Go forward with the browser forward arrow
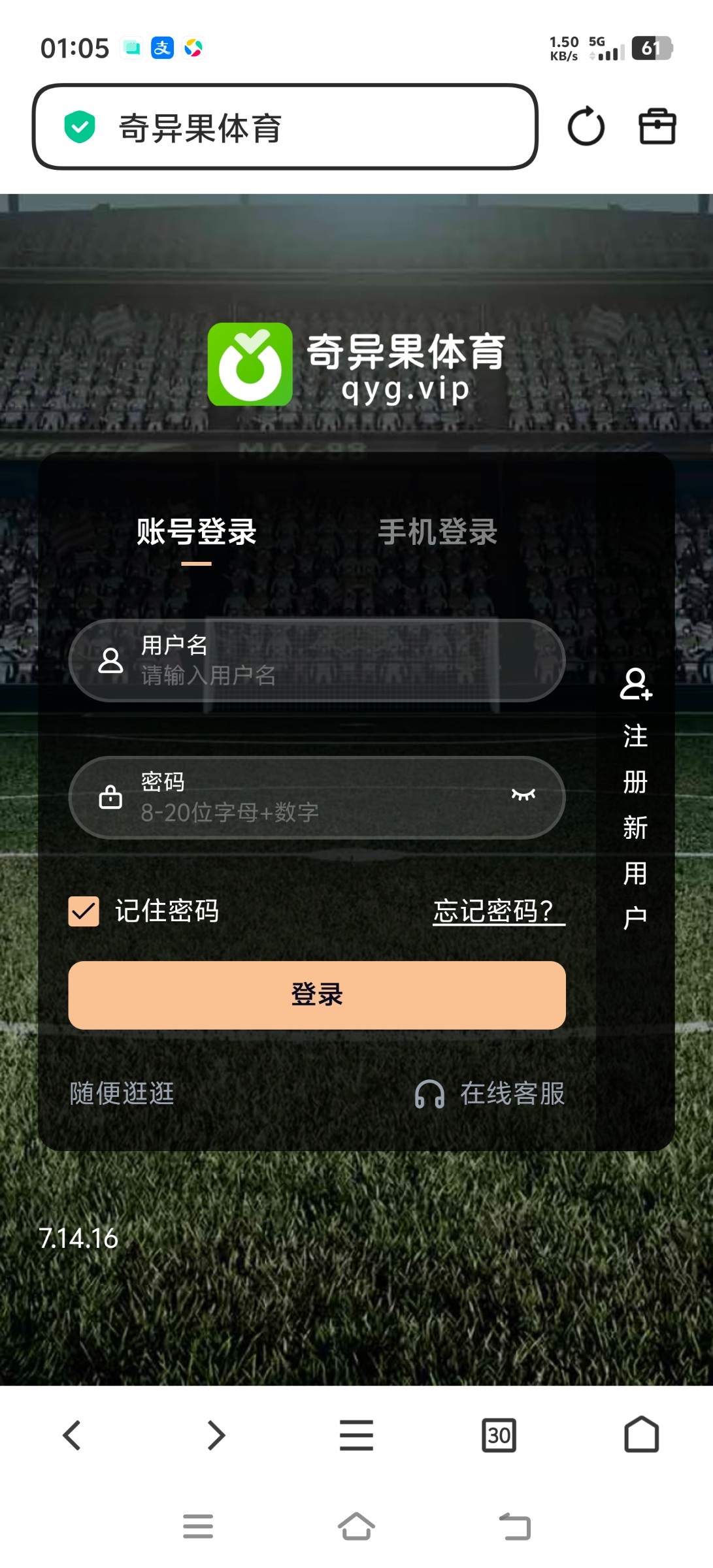Viewport: 713px width, 1568px height. click(216, 1435)
